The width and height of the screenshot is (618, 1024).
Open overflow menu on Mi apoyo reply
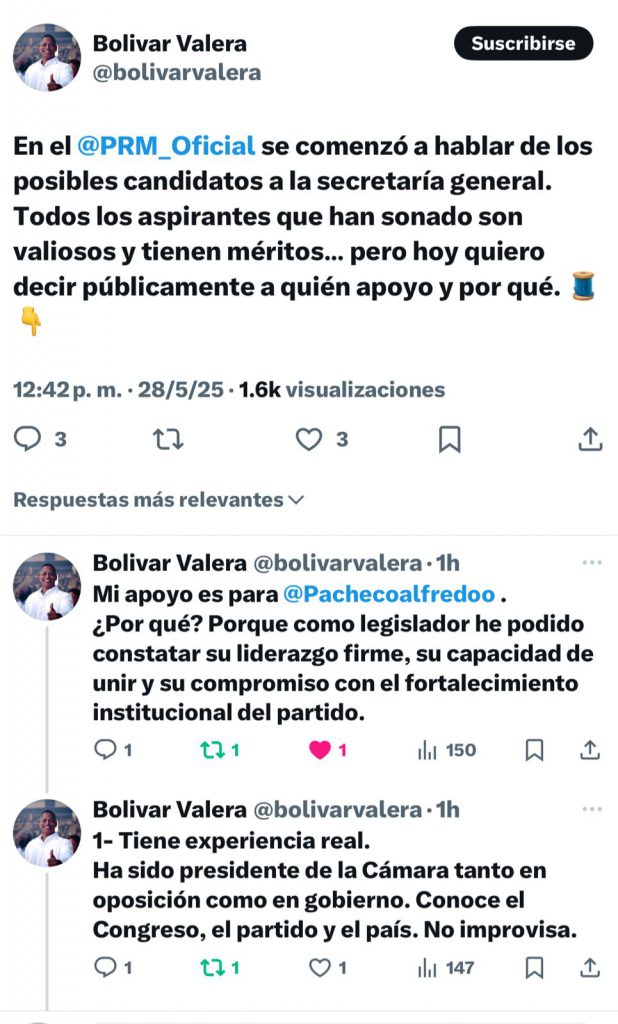[x=592, y=563]
